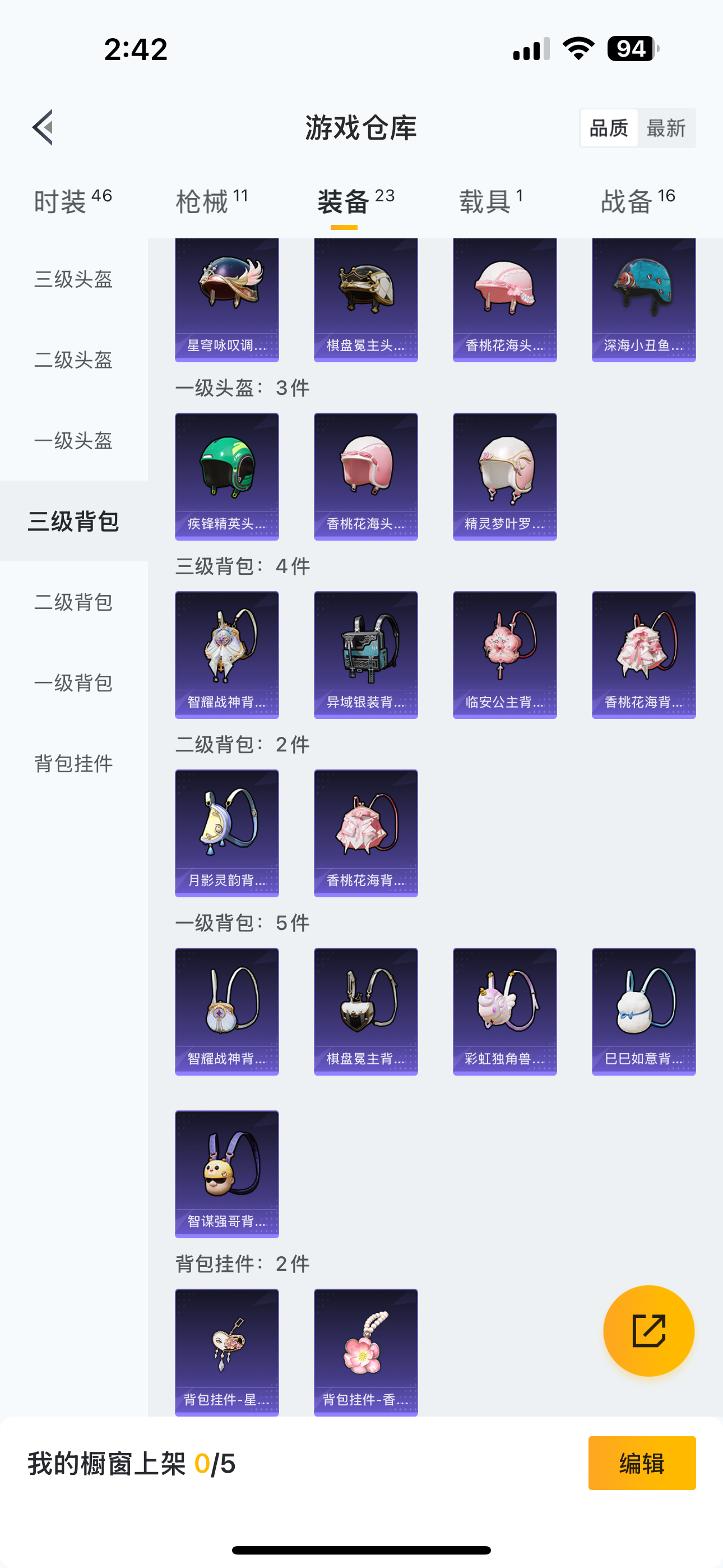
Task: Go back using the top-left arrow
Action: click(x=43, y=128)
